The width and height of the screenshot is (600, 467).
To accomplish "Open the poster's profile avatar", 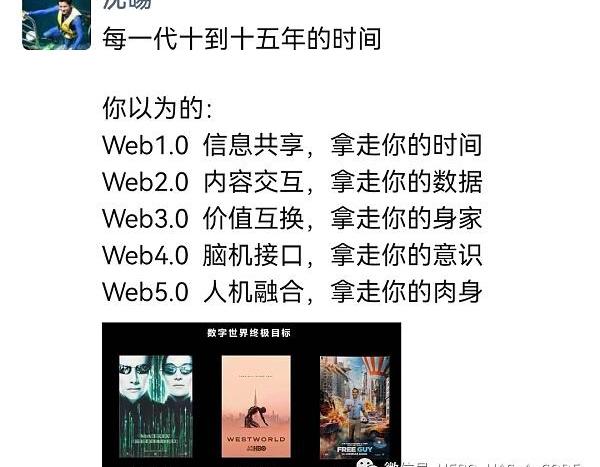I will (56, 22).
